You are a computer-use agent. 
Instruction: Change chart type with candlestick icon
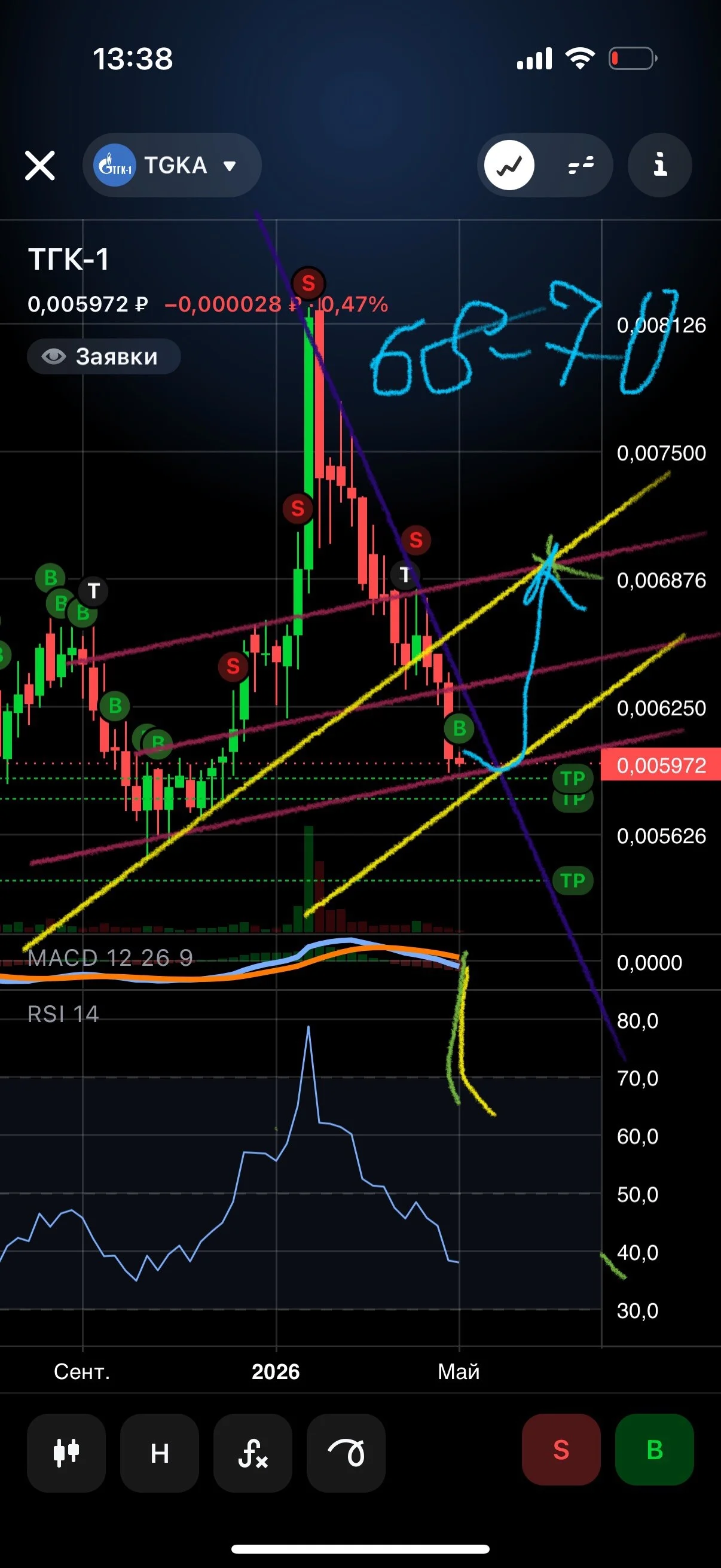tap(66, 1453)
